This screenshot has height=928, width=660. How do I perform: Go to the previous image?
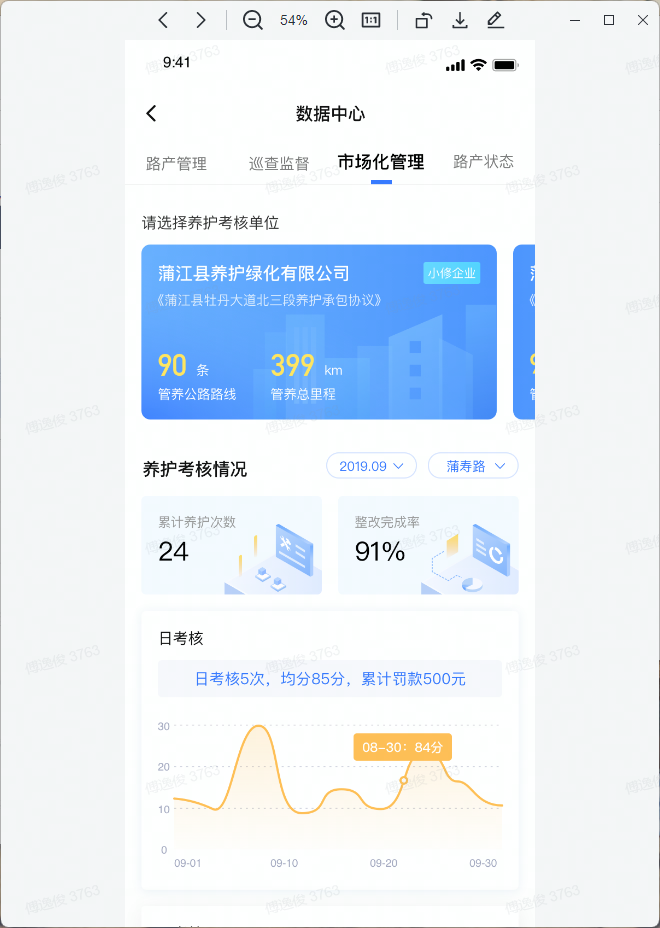[163, 20]
